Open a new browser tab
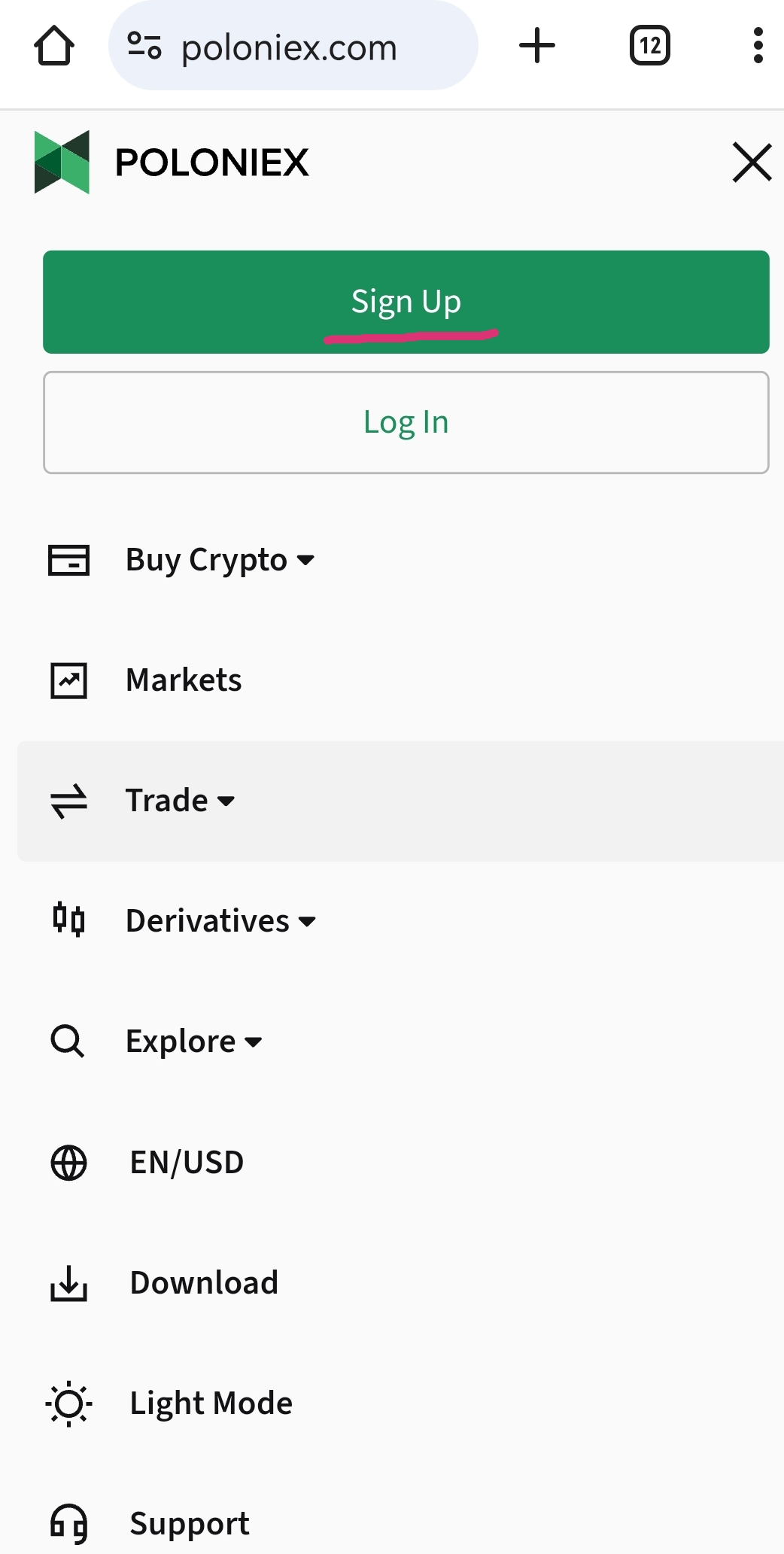The height and width of the screenshot is (1554, 784). (537, 47)
